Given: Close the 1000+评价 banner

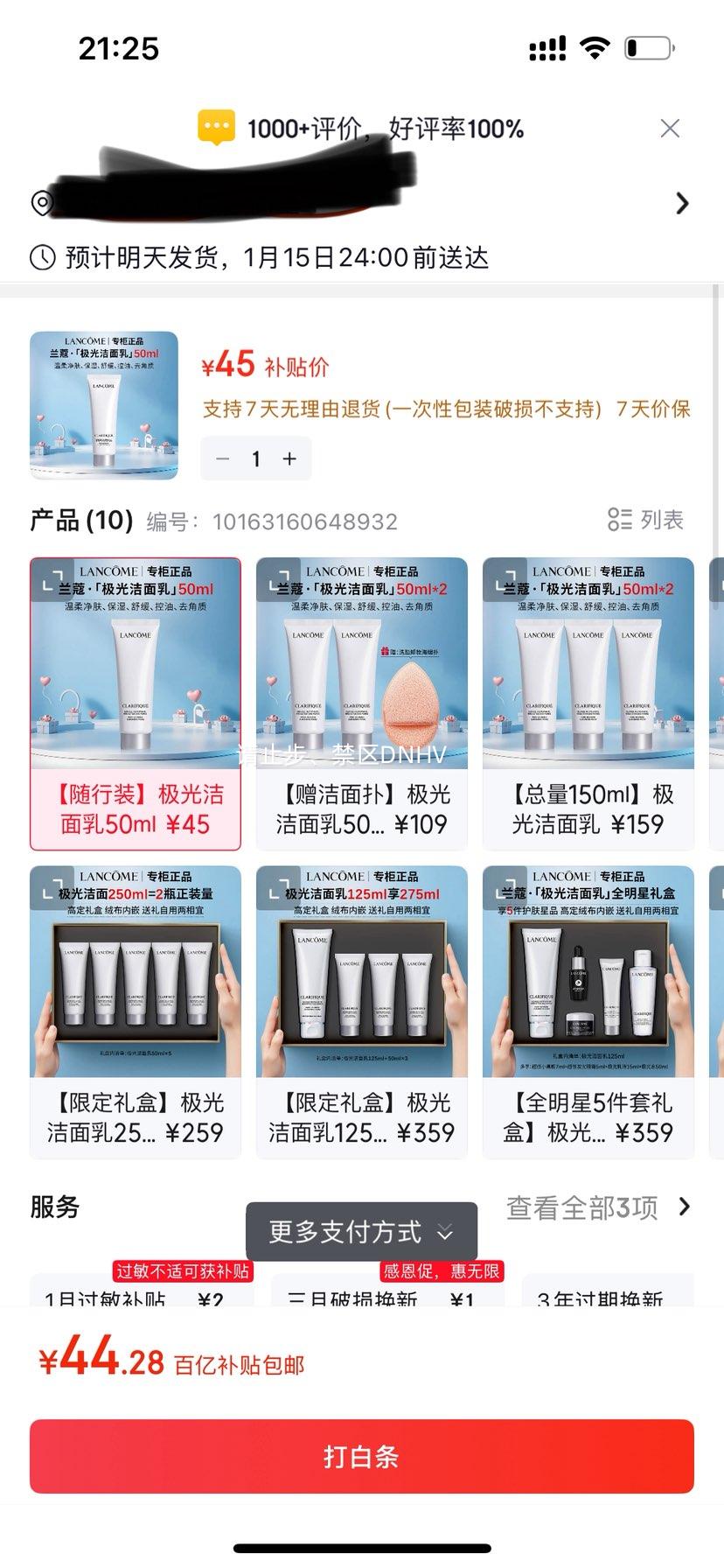Looking at the screenshot, I should (x=670, y=128).
